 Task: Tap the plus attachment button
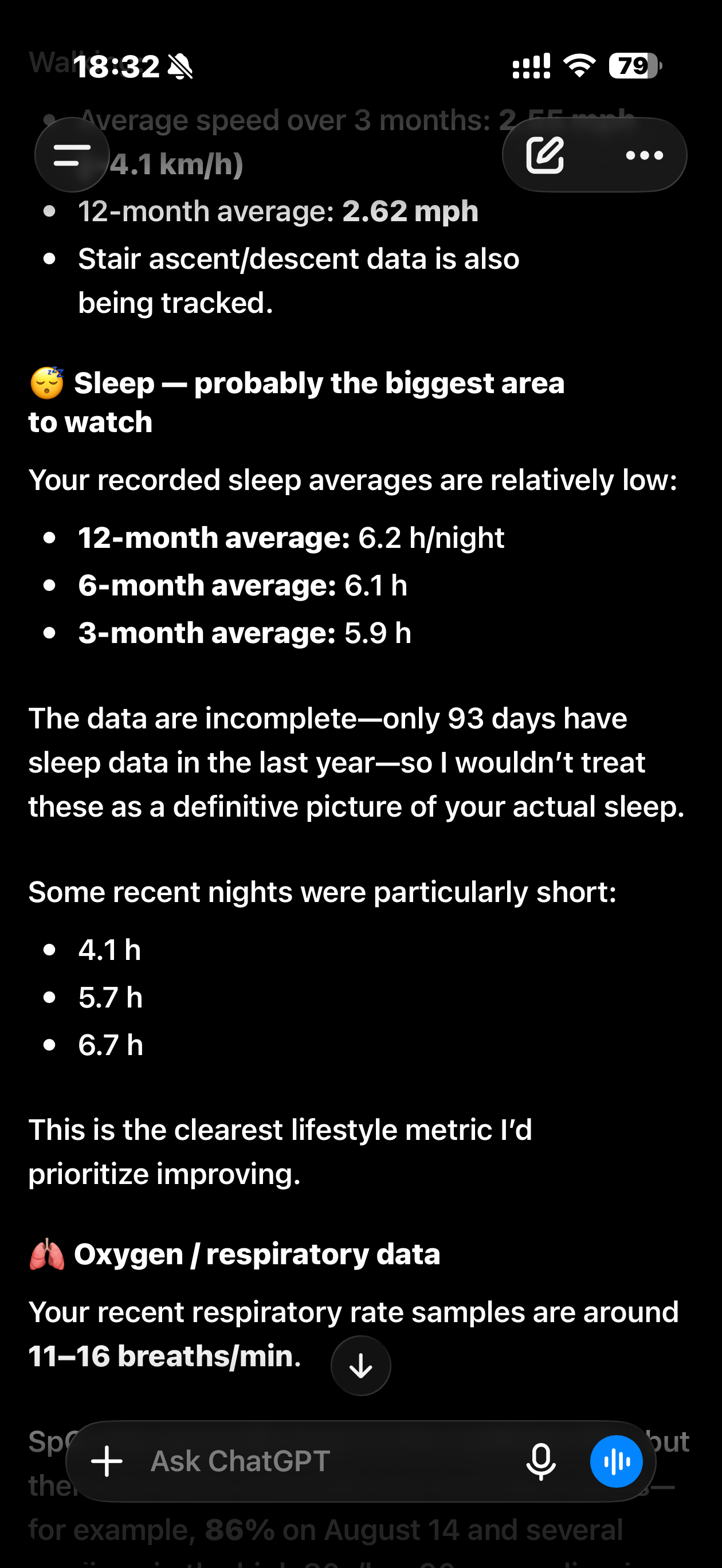107,1461
